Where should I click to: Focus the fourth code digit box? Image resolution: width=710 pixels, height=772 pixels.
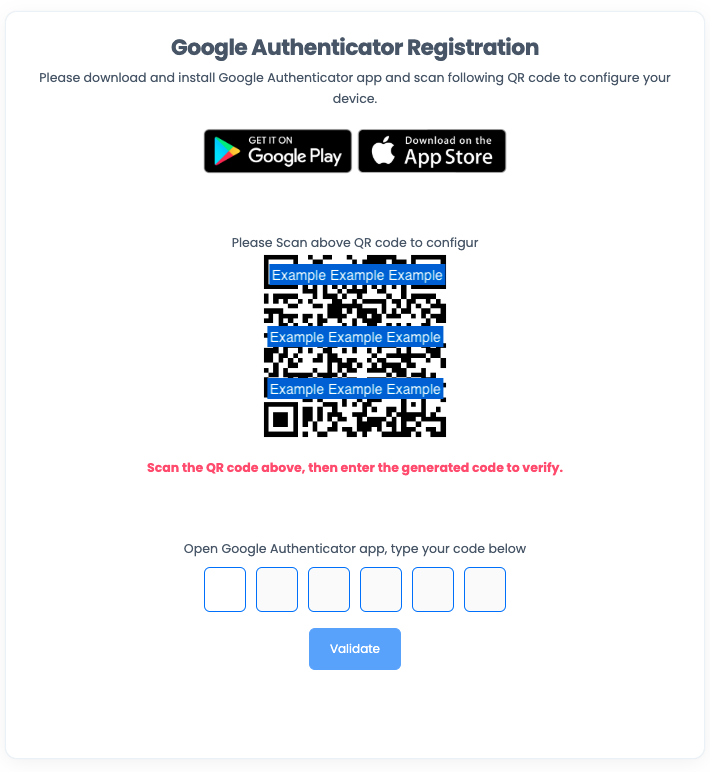click(x=381, y=589)
